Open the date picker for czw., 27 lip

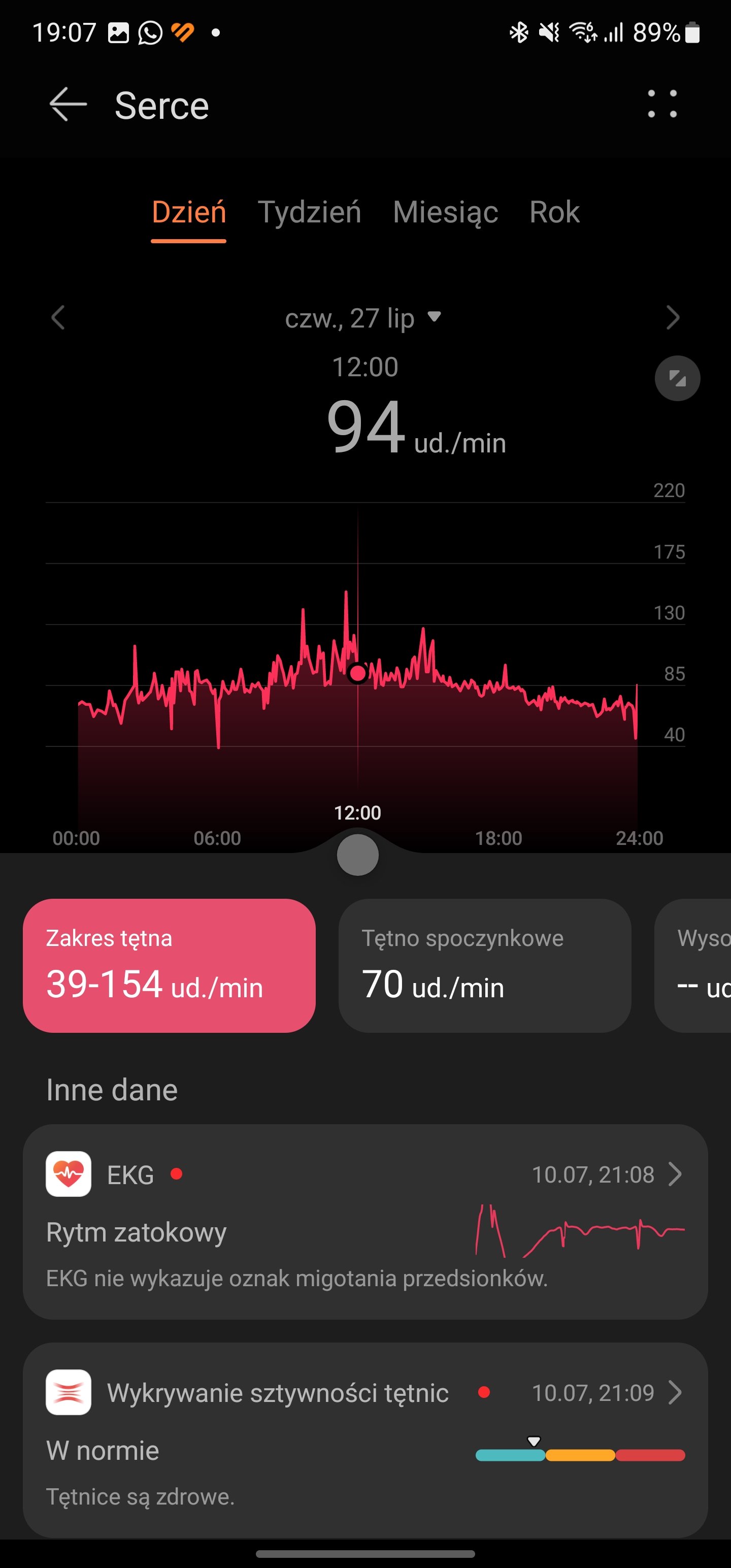pos(363,318)
